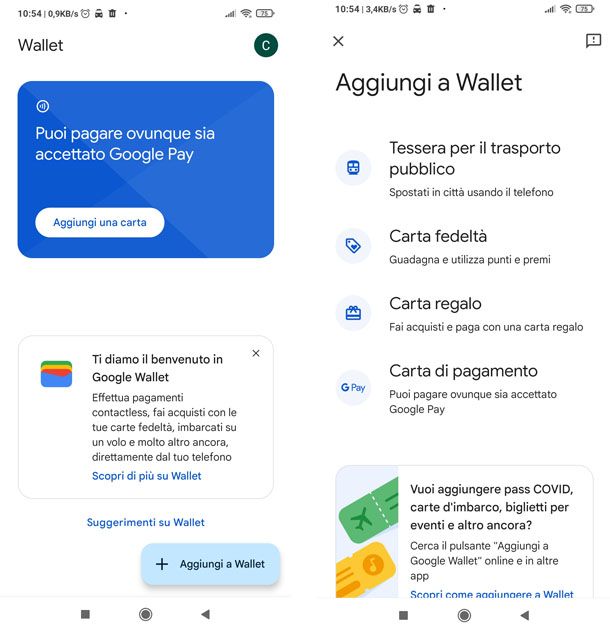Dismiss the Google Wallet welcome card
The height and width of the screenshot is (629, 610).
tap(256, 353)
